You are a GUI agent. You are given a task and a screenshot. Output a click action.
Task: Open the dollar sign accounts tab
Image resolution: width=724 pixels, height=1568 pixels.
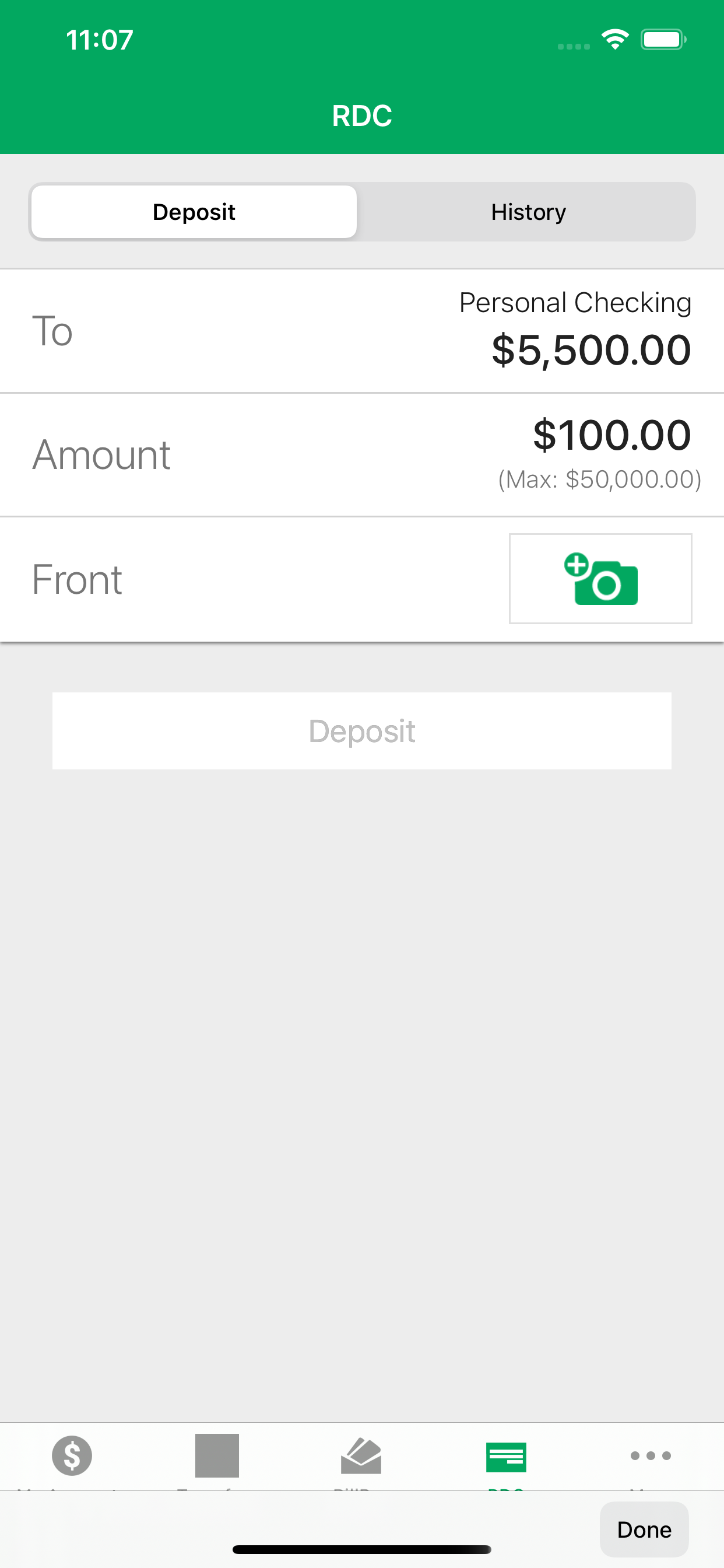pyautogui.click(x=72, y=1456)
